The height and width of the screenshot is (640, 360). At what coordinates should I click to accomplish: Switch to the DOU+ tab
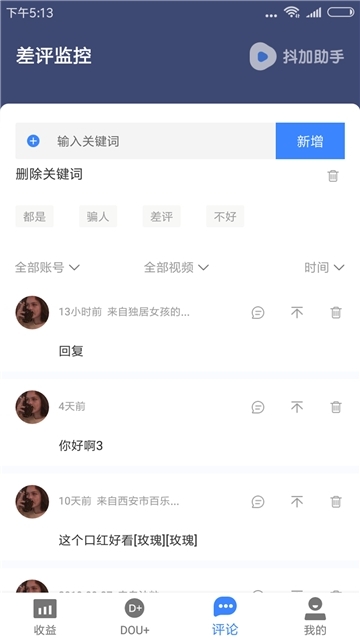(135, 616)
